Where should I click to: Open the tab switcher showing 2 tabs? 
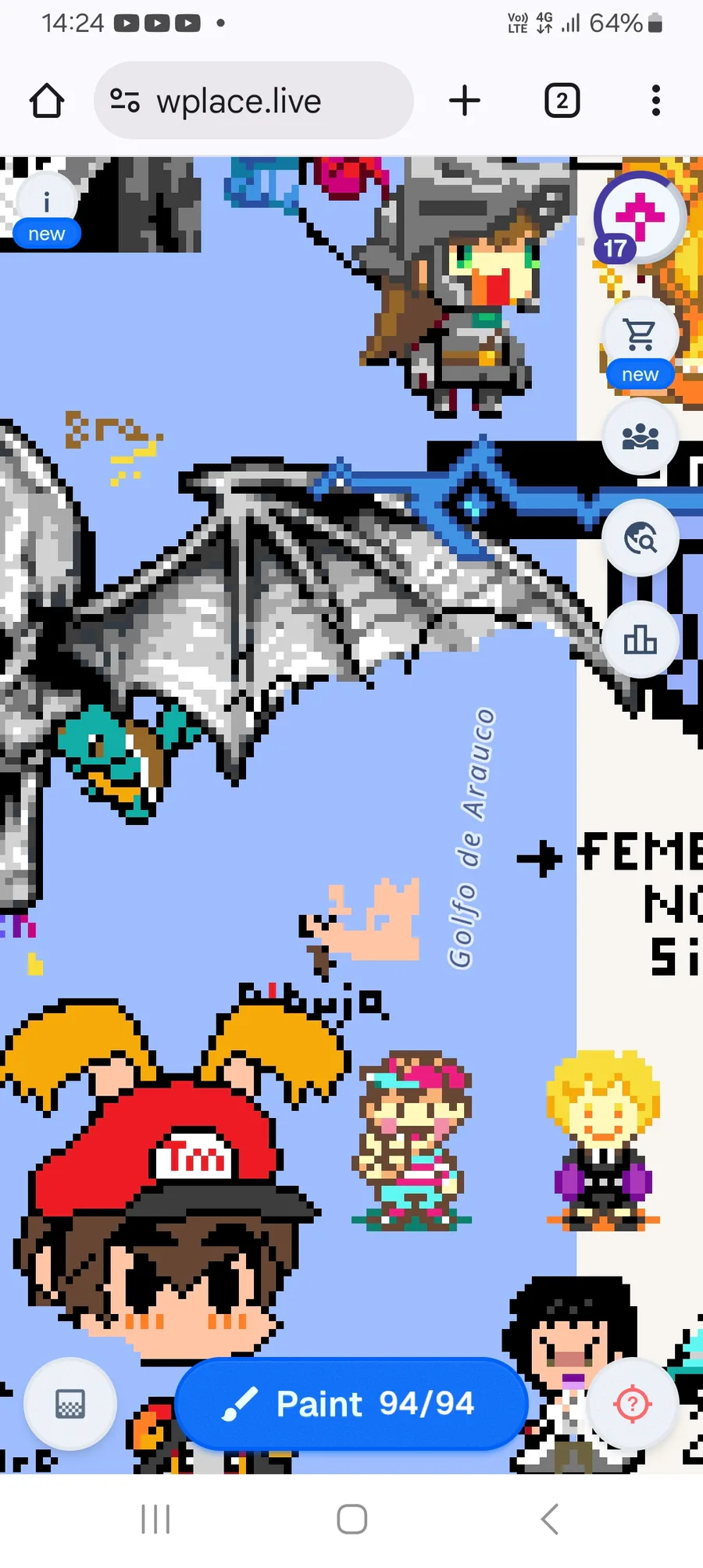pos(562,101)
